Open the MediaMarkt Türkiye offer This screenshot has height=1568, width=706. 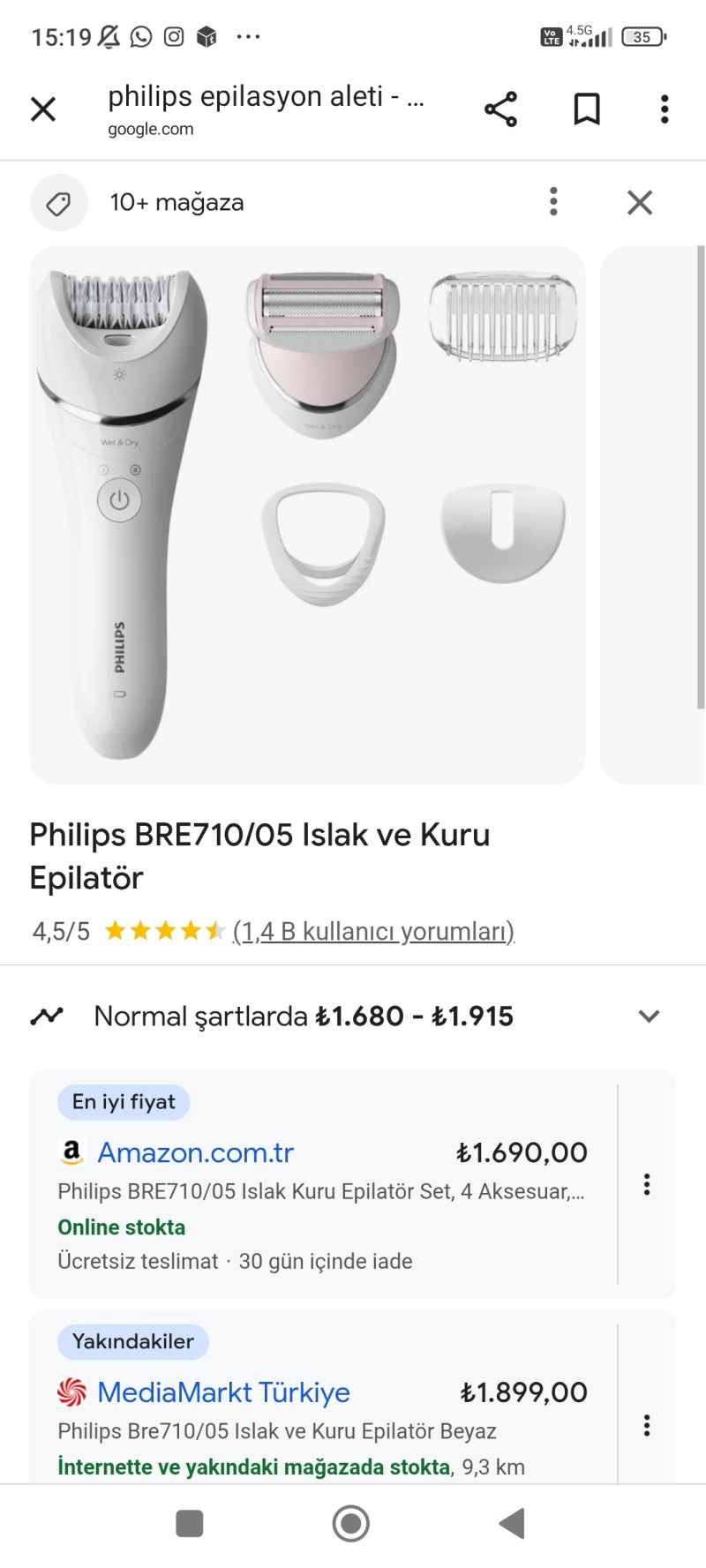tap(223, 1392)
